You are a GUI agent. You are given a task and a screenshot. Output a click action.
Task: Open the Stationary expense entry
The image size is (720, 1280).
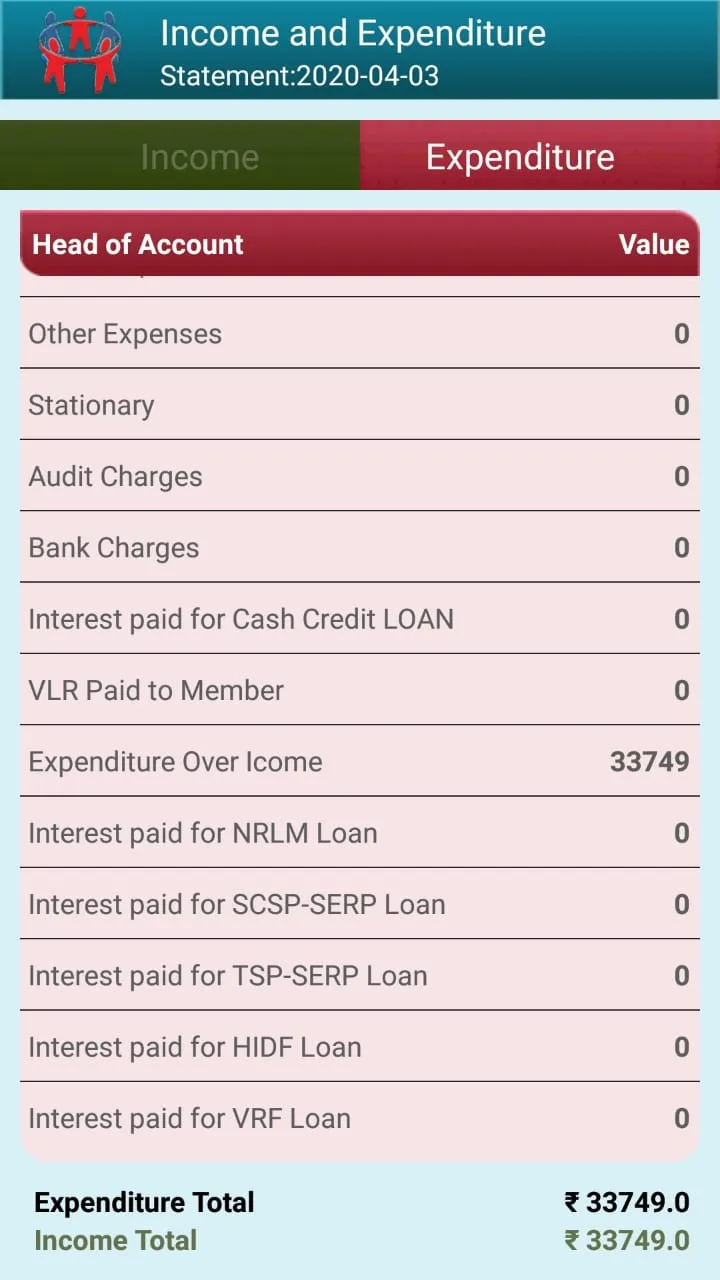pyautogui.click(x=360, y=404)
